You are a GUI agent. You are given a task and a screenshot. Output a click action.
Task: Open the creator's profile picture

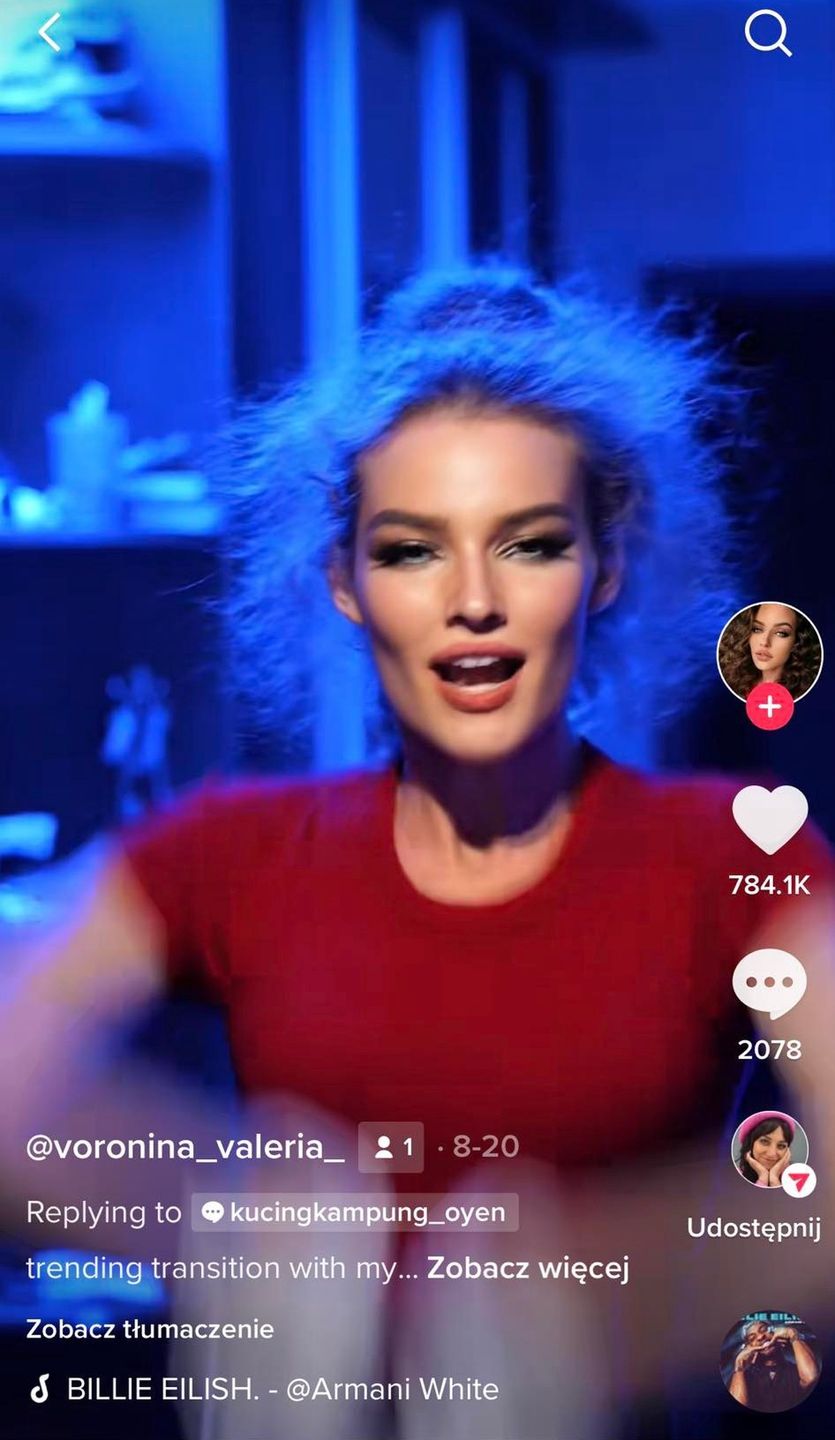[x=769, y=652]
